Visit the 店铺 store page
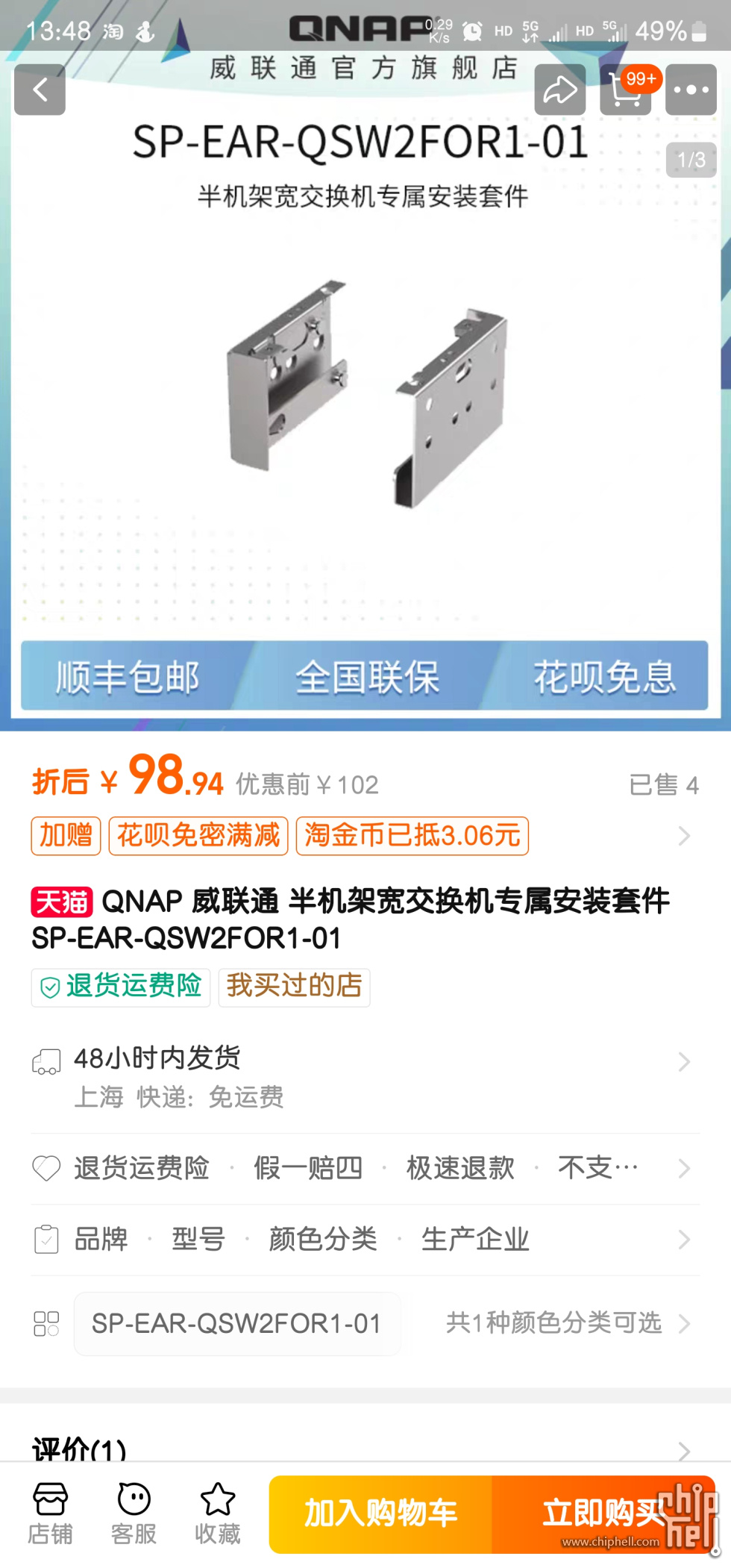Viewport: 731px width, 1568px height. tap(50, 1513)
